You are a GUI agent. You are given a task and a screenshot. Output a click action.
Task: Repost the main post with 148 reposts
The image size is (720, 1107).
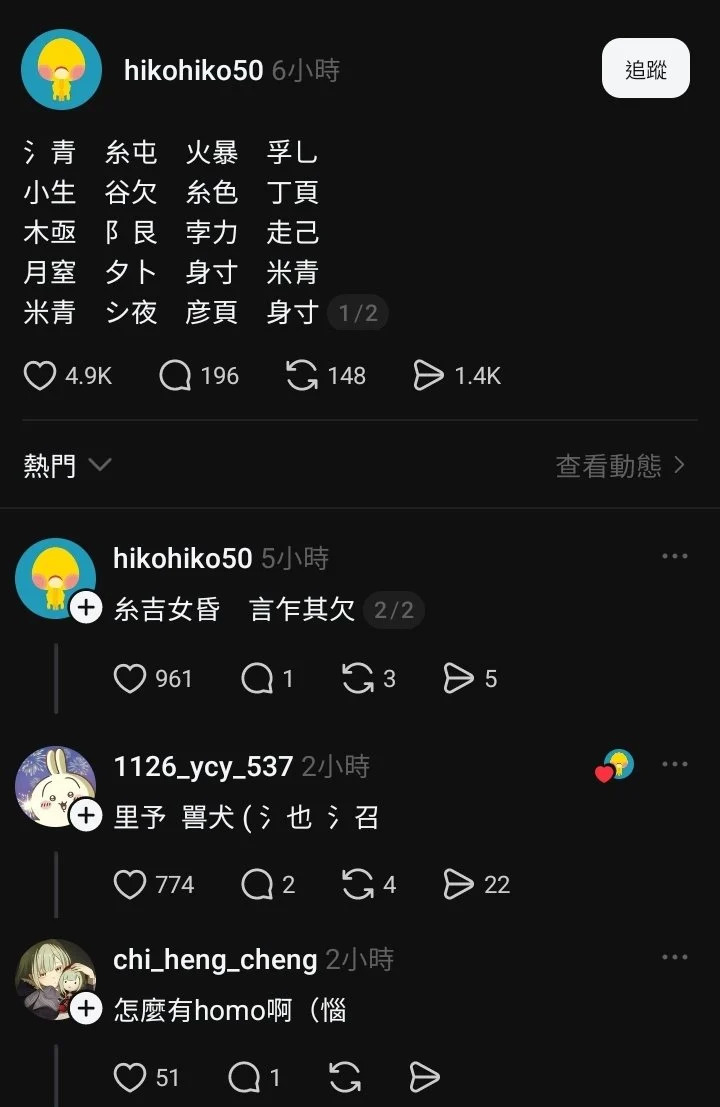click(302, 376)
